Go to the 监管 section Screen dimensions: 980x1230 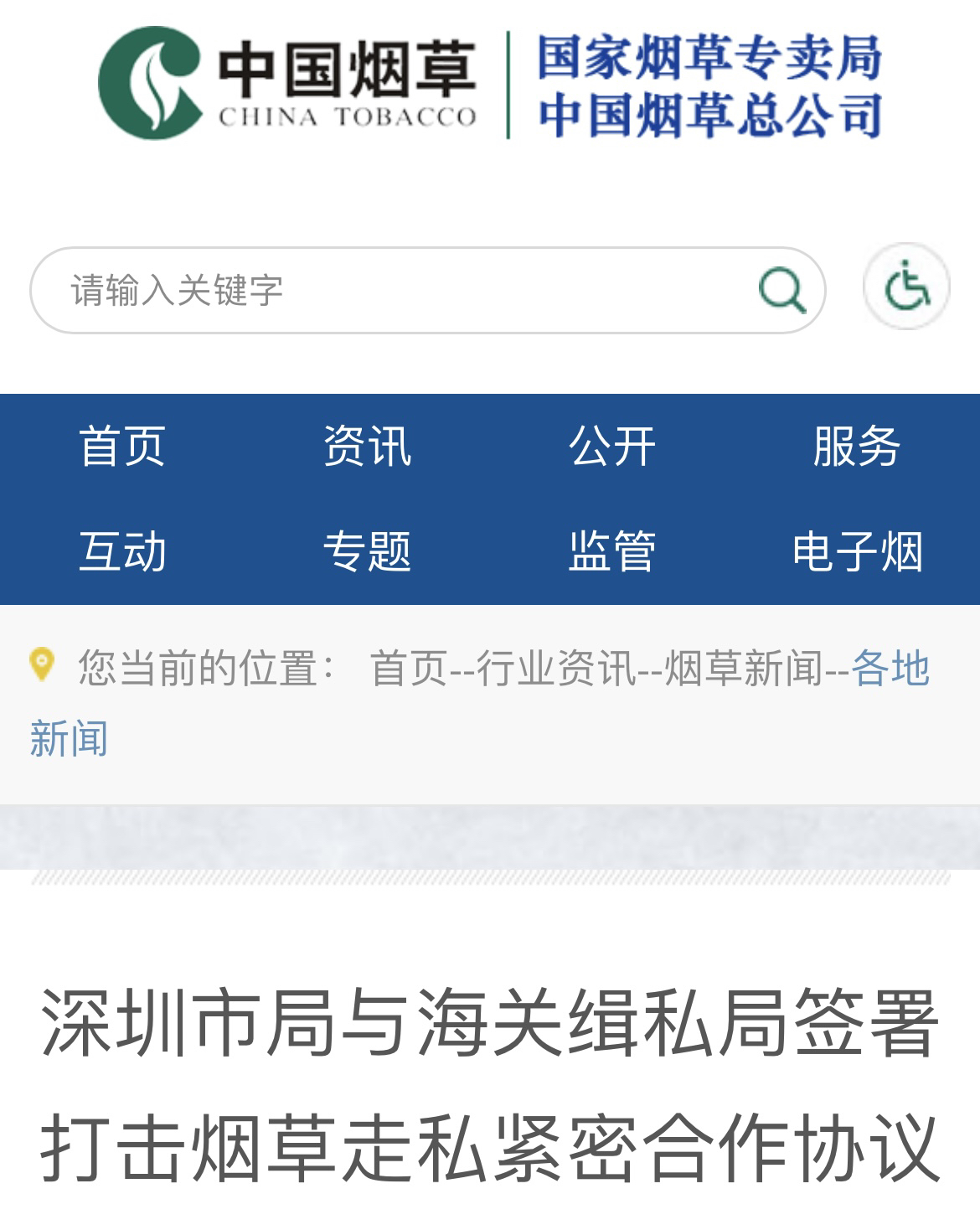611,551
